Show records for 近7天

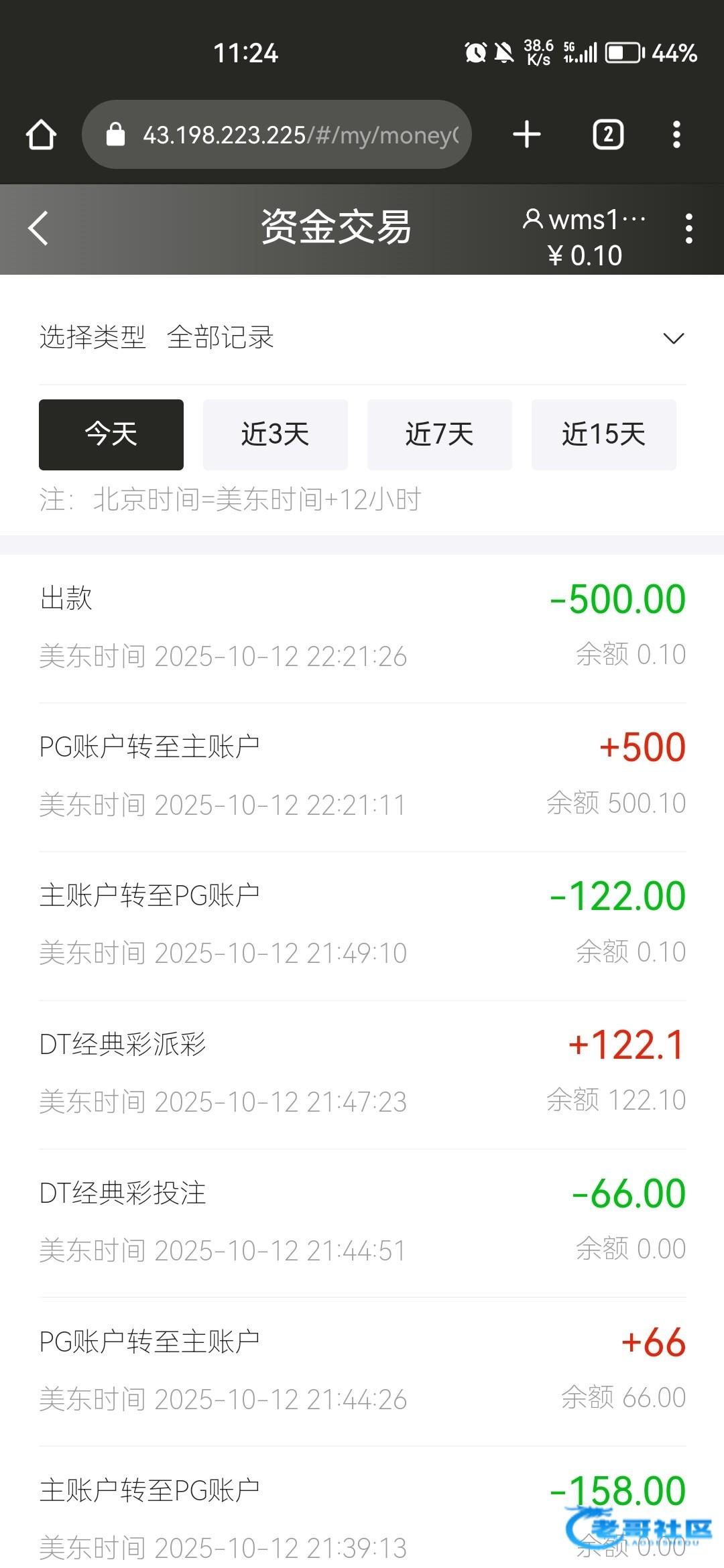tap(440, 434)
